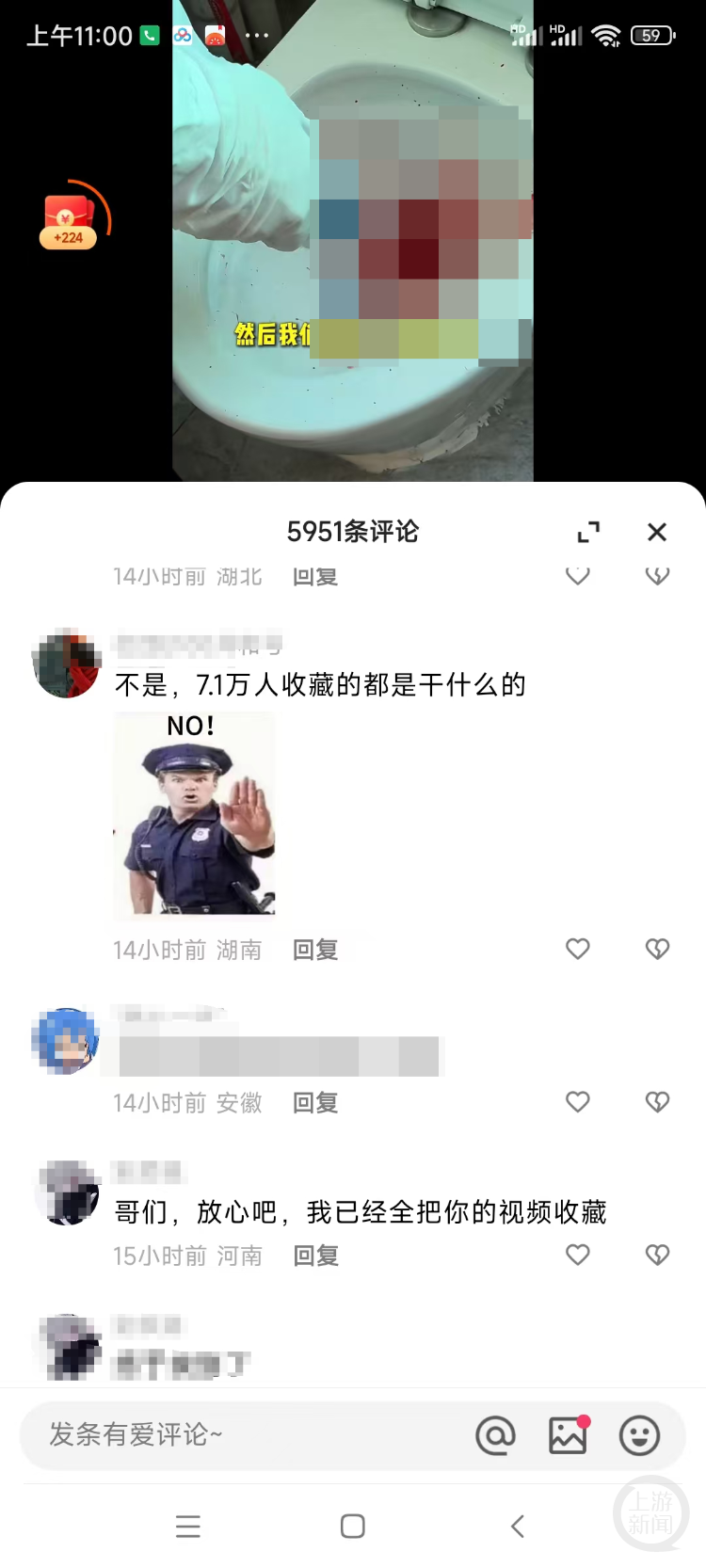Open the "NO!" police meme image
This screenshot has height=1568, width=706.
pos(193,815)
